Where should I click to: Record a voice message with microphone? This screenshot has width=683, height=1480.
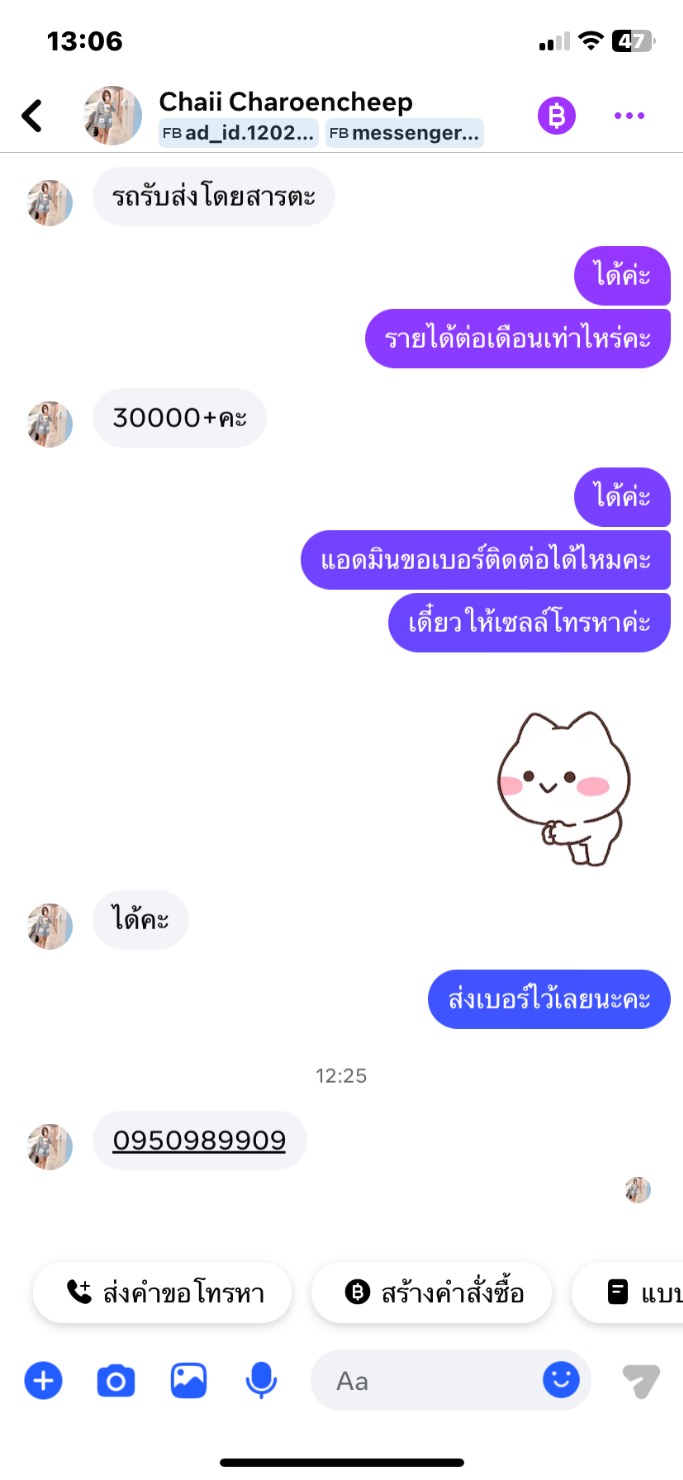261,1381
